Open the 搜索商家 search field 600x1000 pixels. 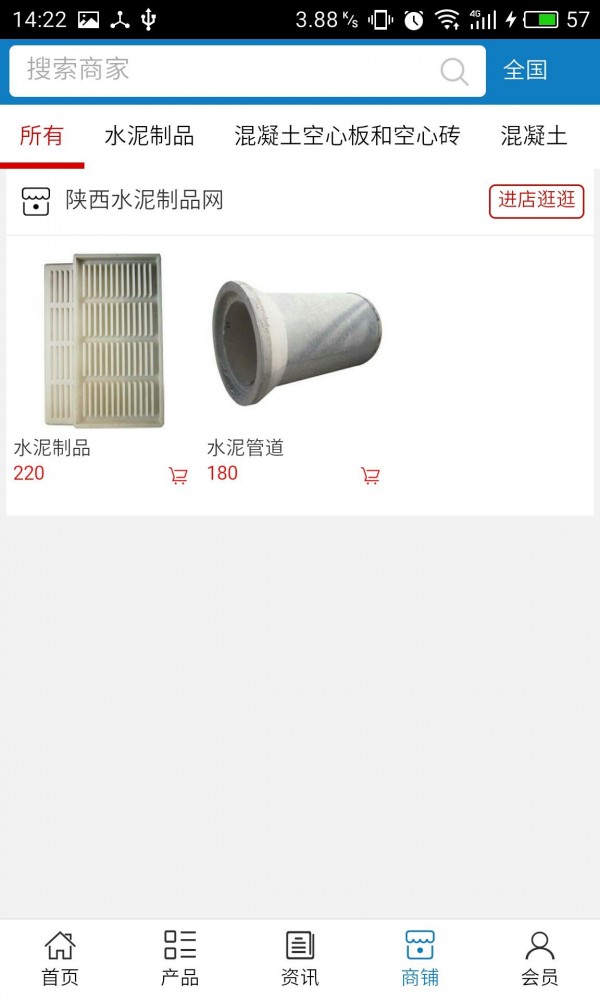pyautogui.click(x=230, y=70)
